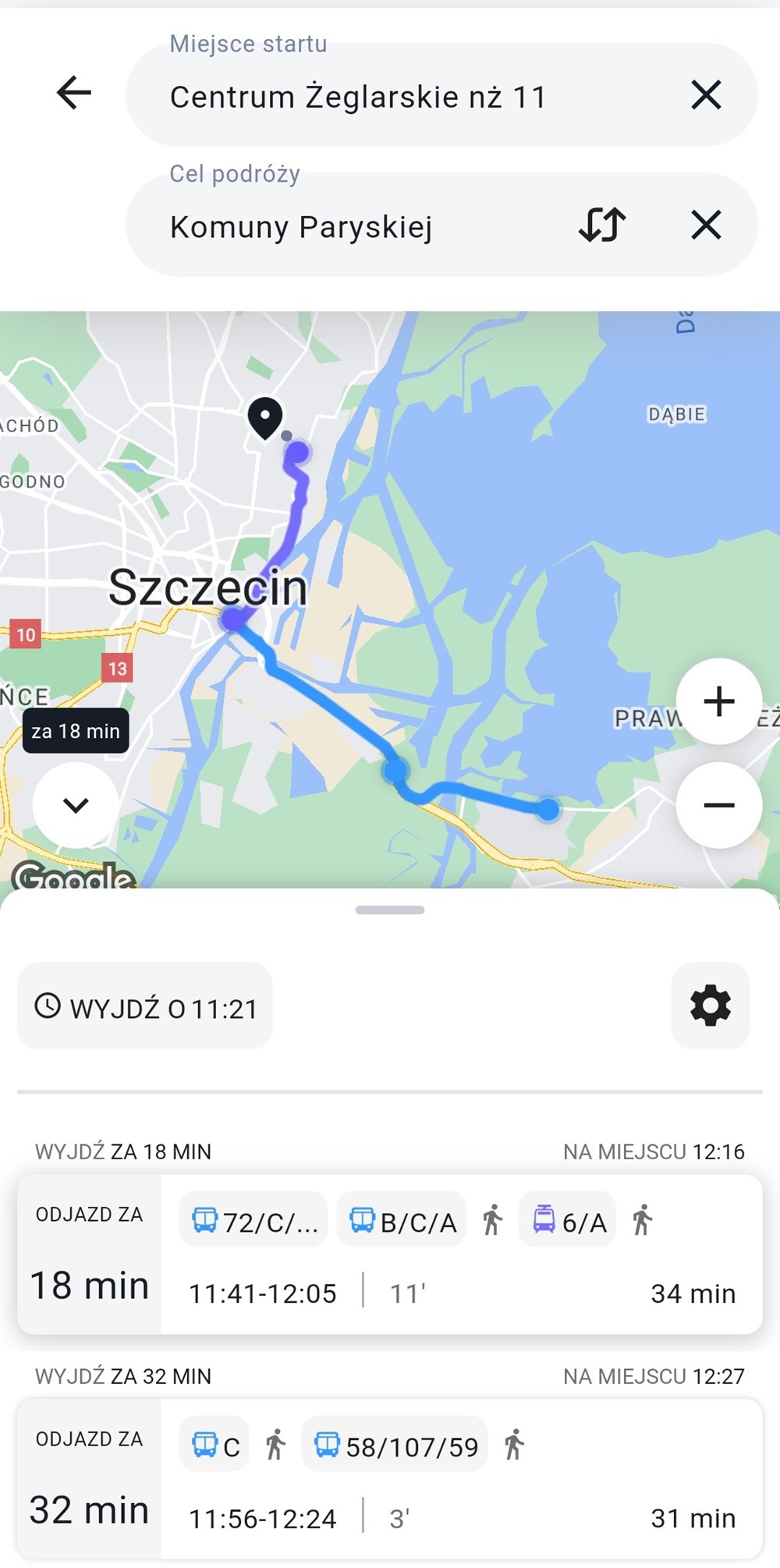This screenshot has width=780, height=1568.
Task: Open route departing in 32 min
Action: tap(390, 1479)
